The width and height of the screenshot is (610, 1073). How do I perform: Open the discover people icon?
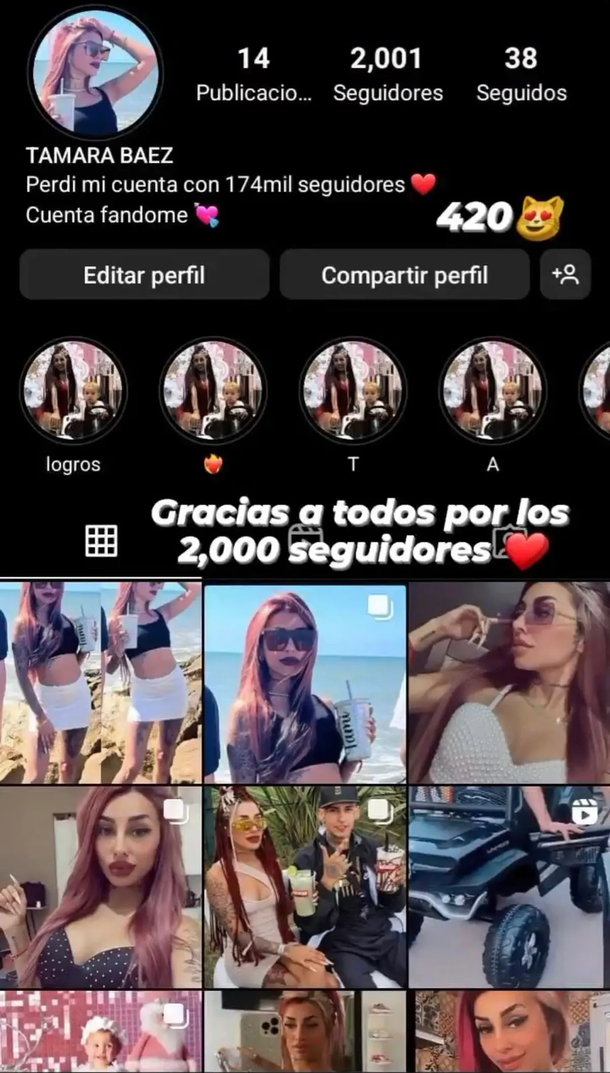(565, 275)
